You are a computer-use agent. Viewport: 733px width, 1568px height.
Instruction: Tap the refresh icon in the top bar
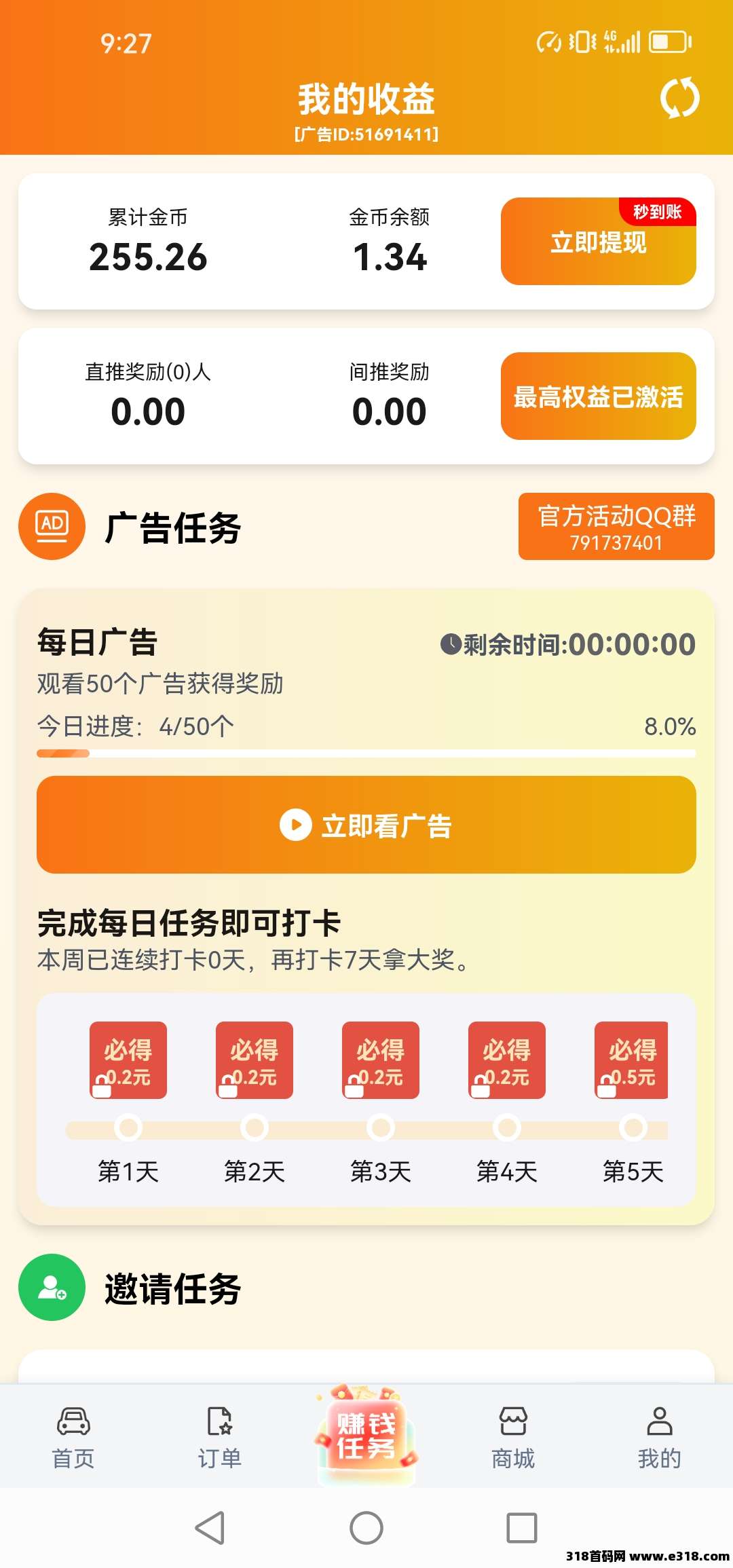[681, 98]
